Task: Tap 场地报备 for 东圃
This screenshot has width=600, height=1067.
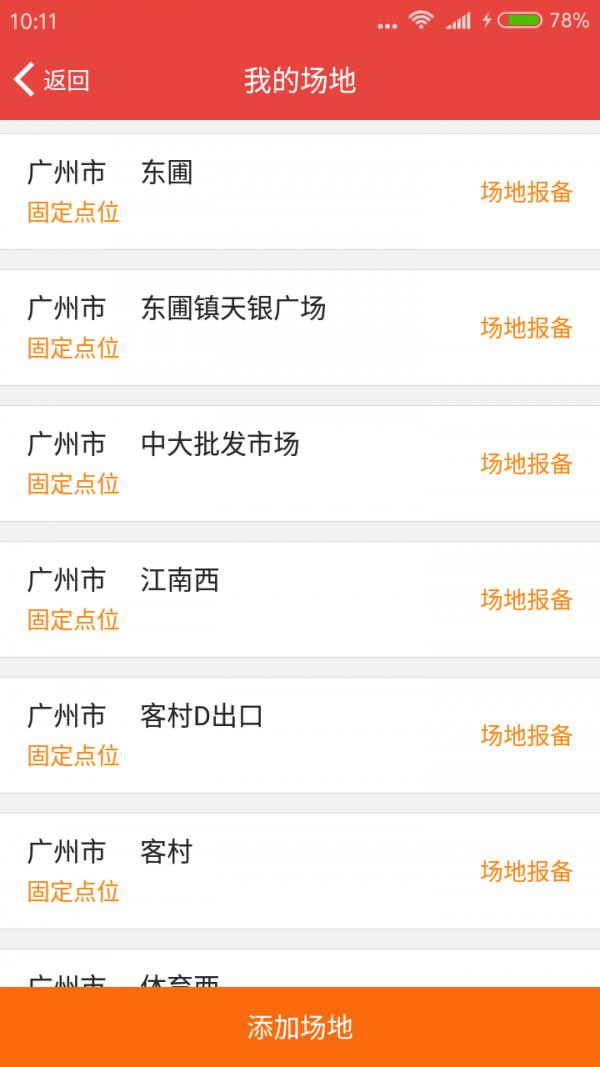Action: (x=527, y=192)
